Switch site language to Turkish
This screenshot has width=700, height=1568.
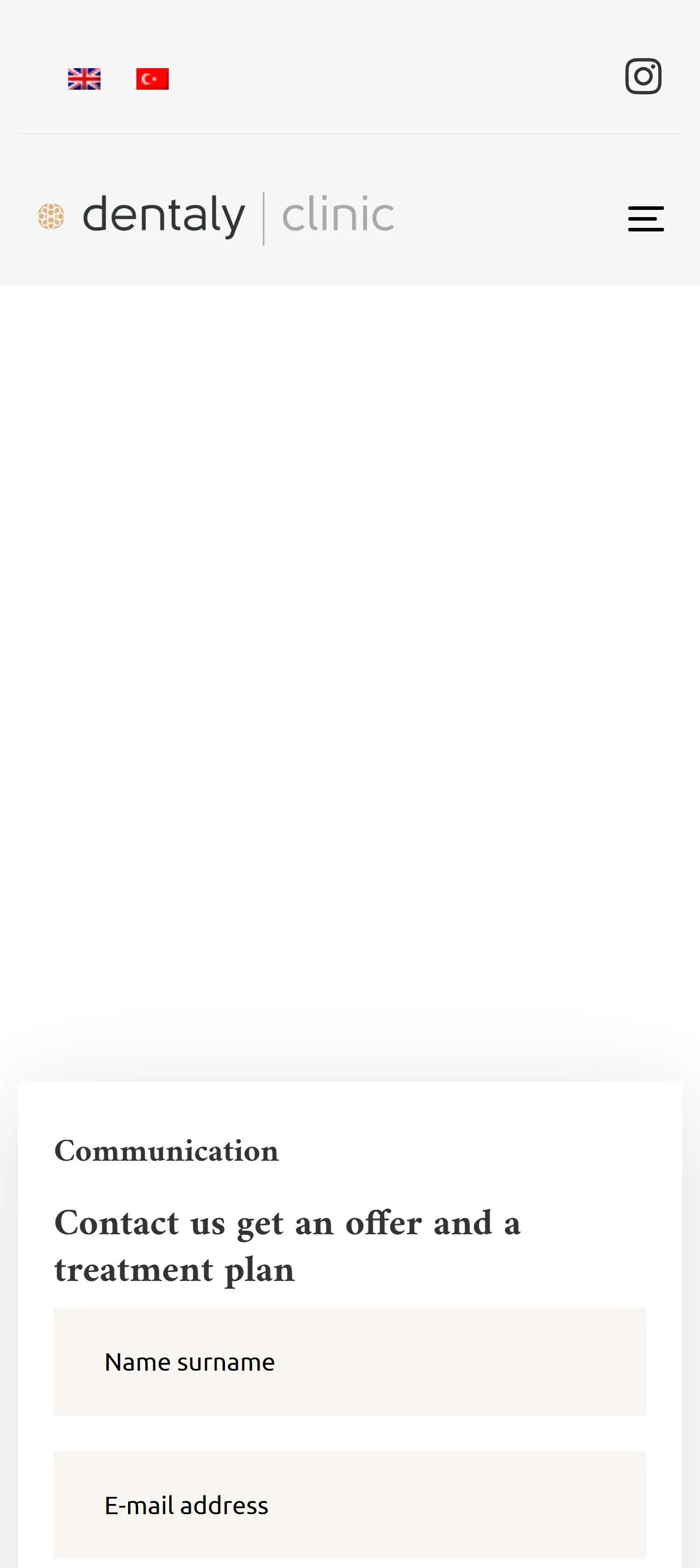pos(152,78)
